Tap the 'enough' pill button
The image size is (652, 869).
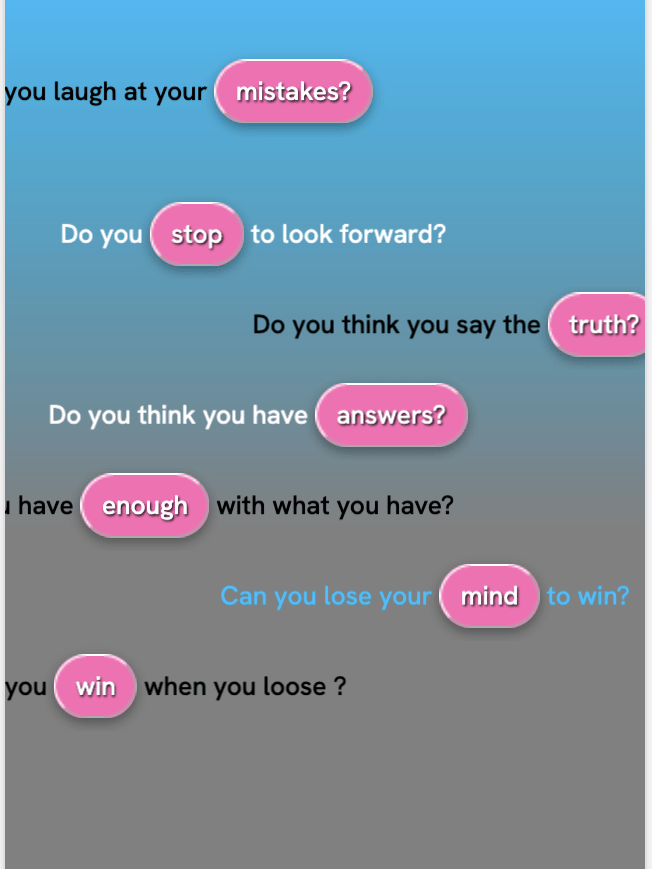pyautogui.click(x=145, y=506)
